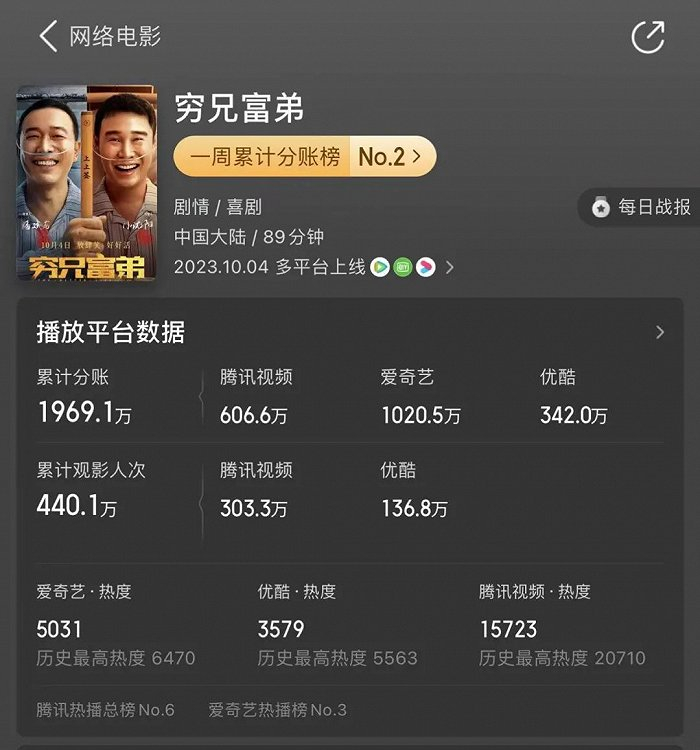Expand the 多平台上线 platform list
Image resolution: width=700 pixels, height=750 pixels.
point(449,267)
